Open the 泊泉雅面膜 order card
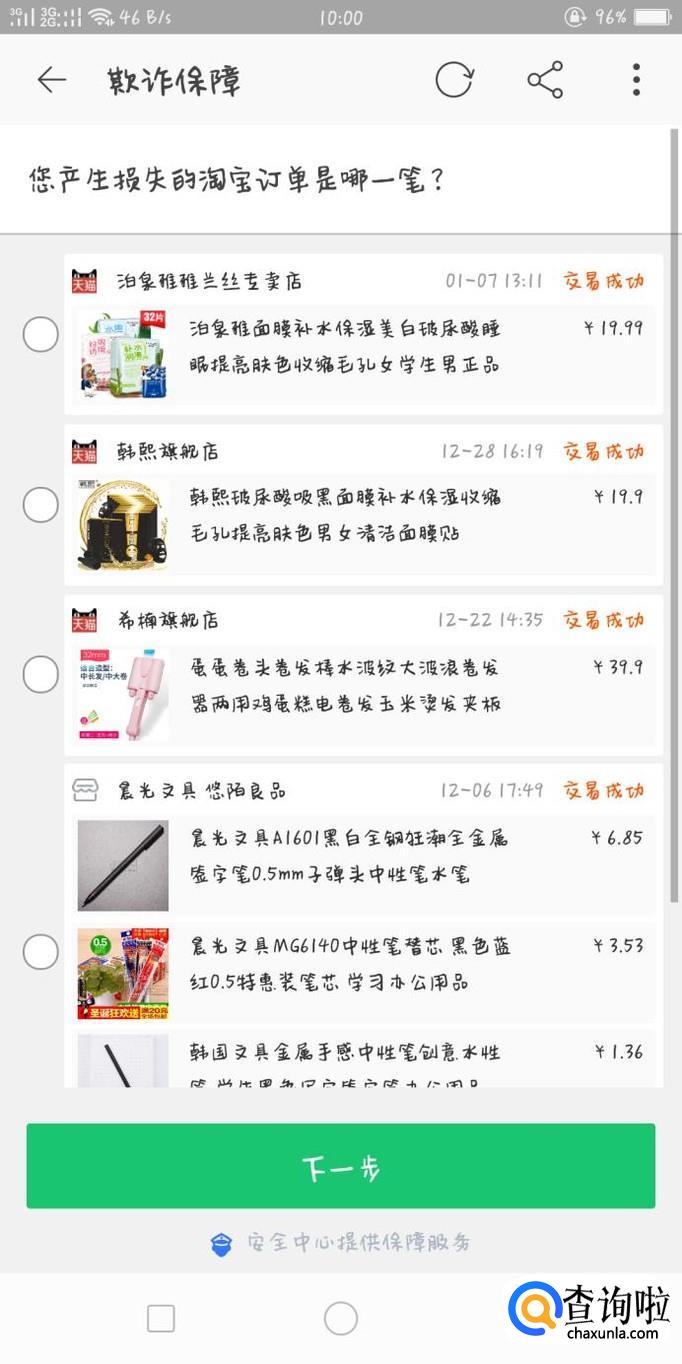 [363, 334]
